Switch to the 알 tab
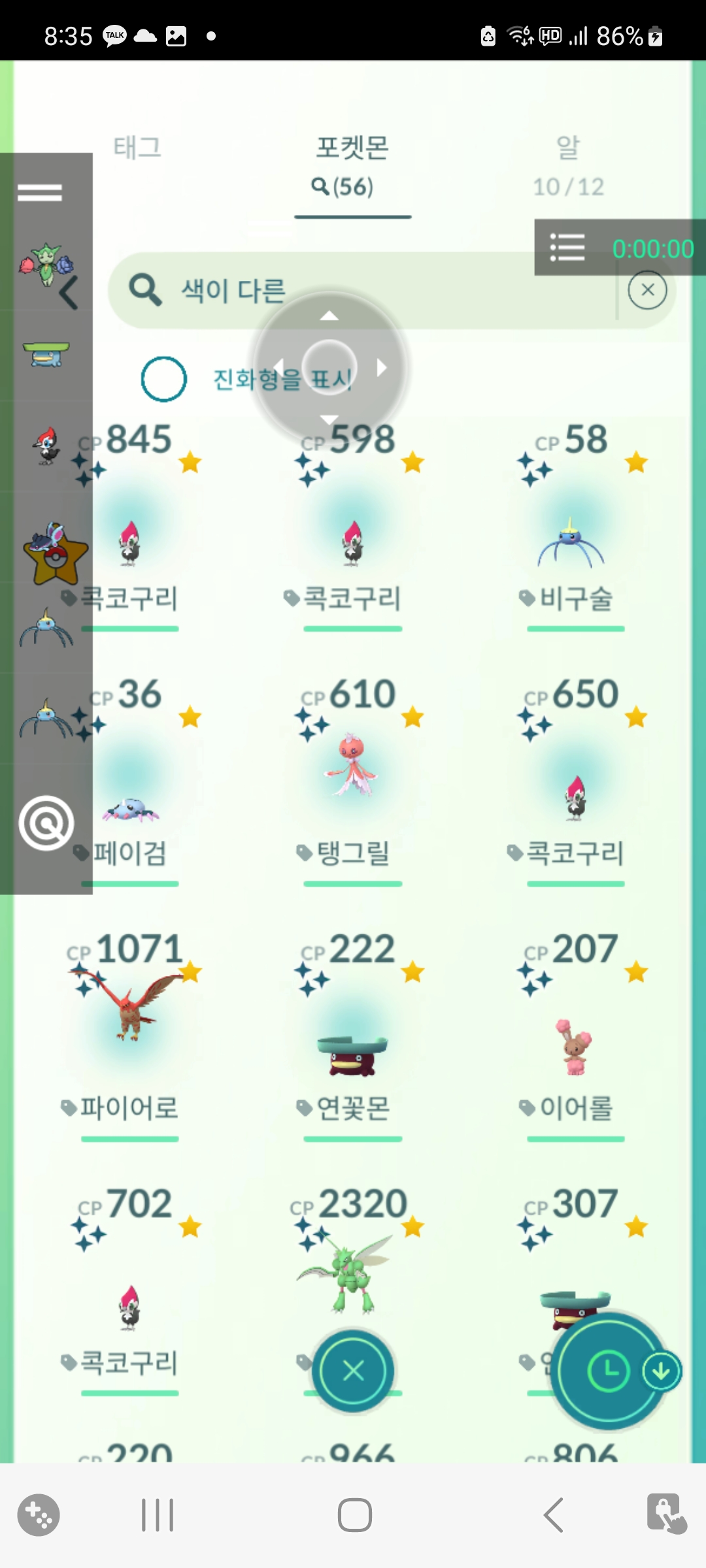Screen dimensions: 706x1568 click(567, 163)
